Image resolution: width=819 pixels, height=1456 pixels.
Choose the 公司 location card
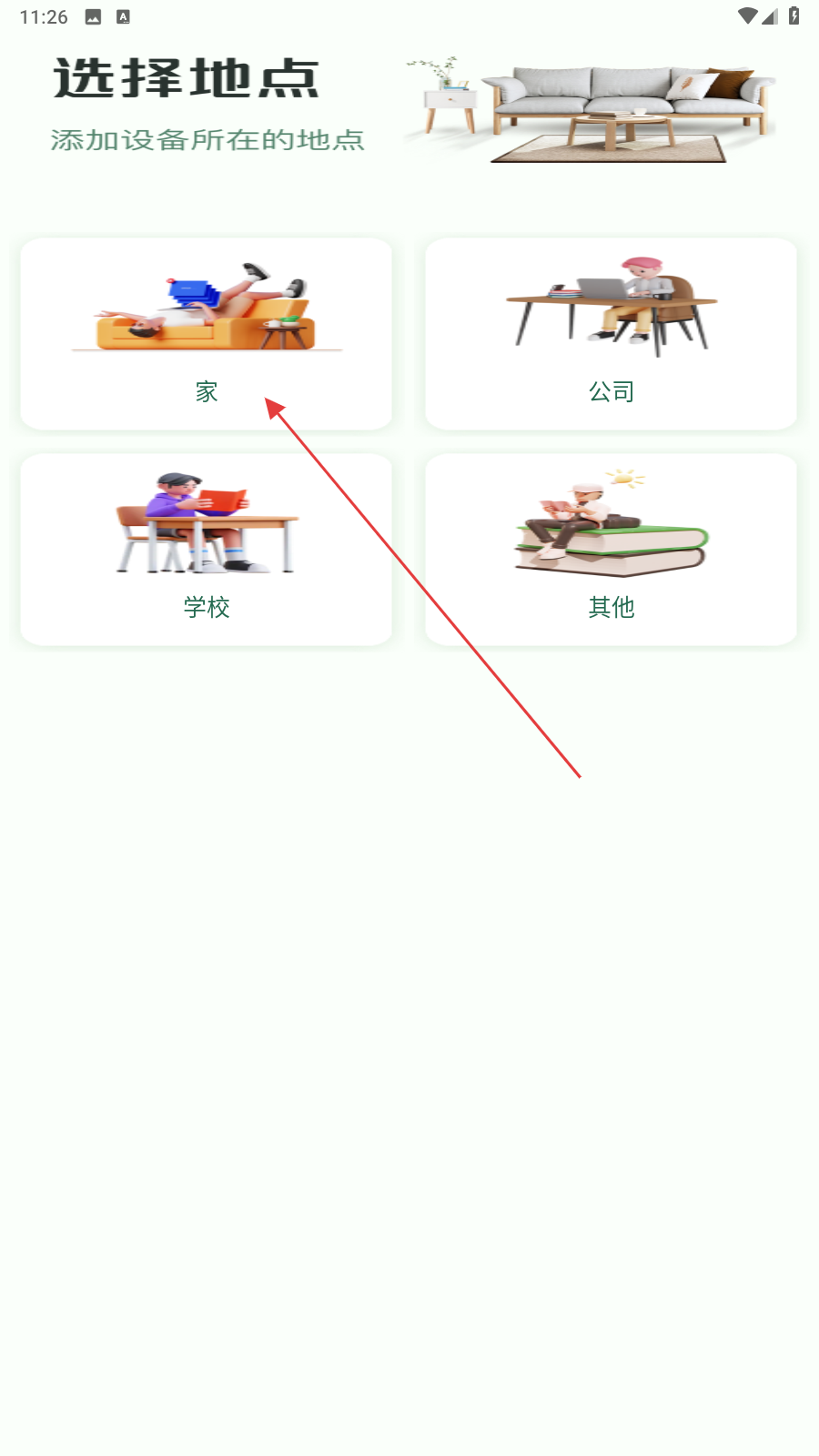[611, 334]
